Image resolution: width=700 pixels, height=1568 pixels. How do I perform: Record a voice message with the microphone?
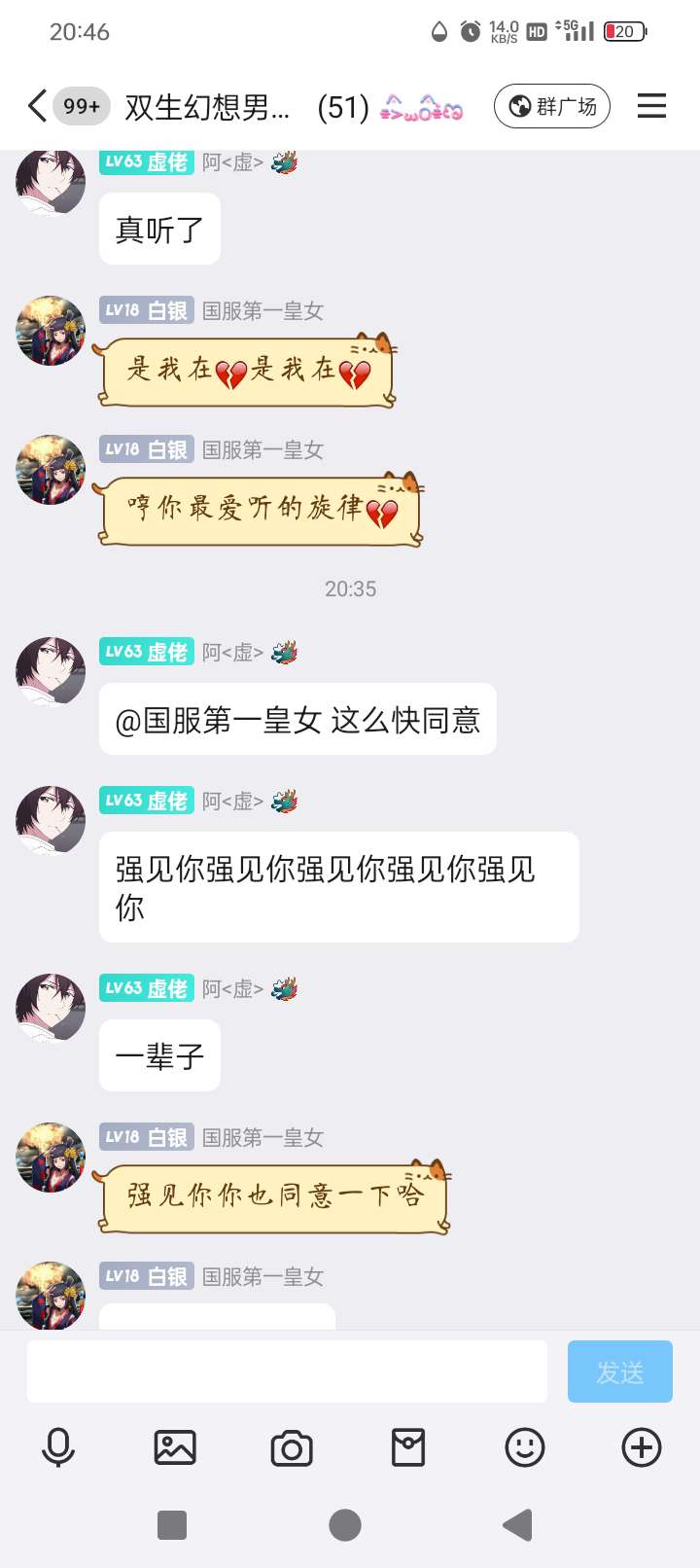coord(58,1447)
